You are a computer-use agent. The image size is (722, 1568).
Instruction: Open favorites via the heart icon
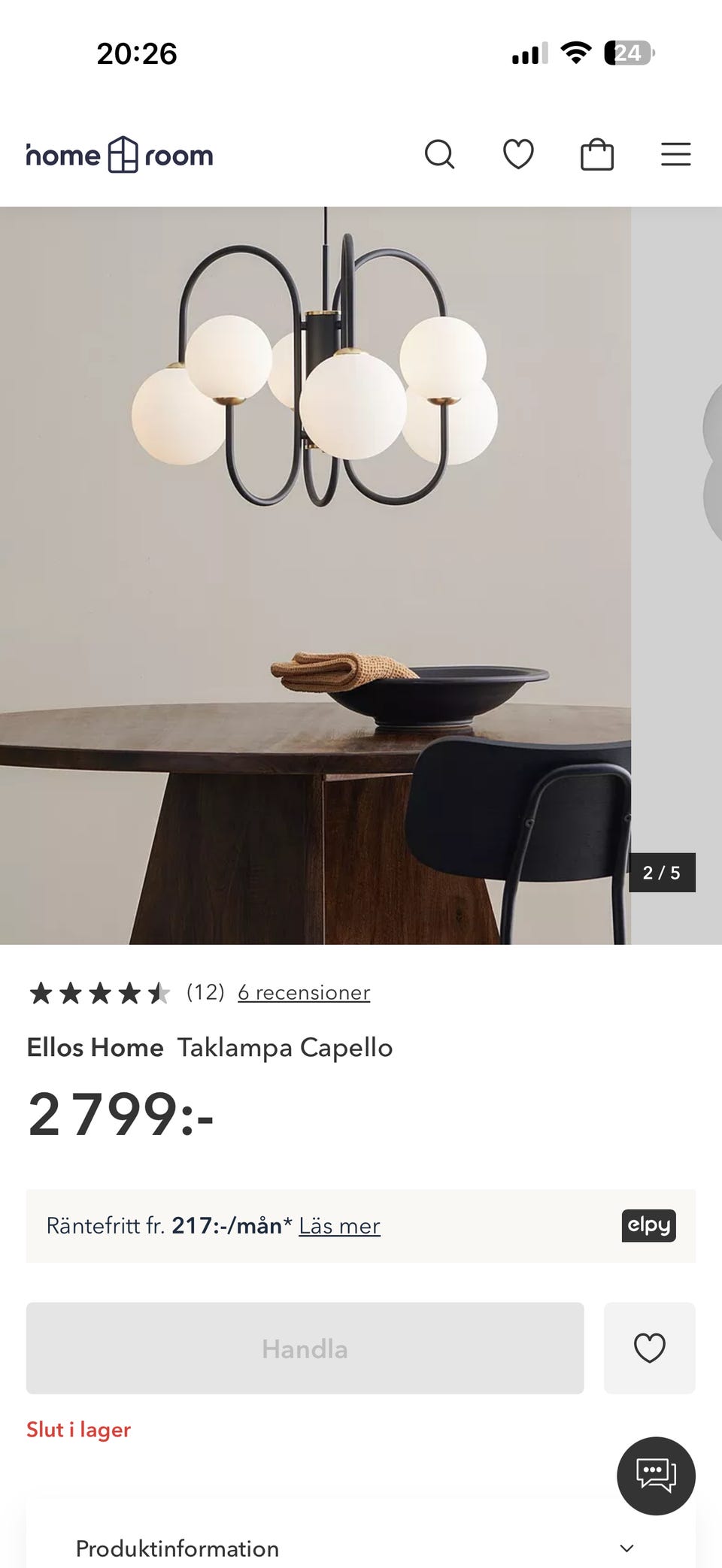point(519,154)
